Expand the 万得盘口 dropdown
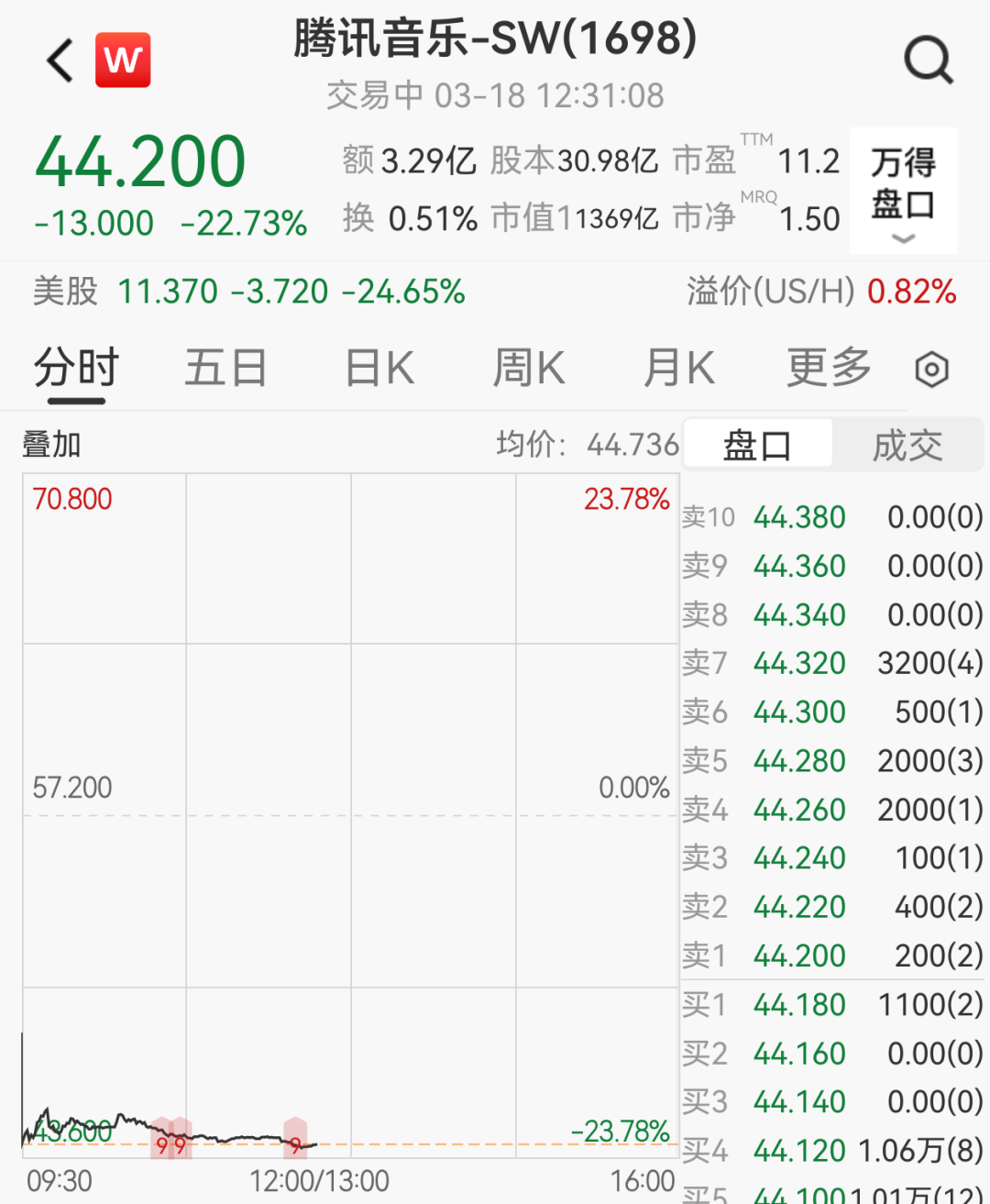The image size is (990, 1204). coord(903,190)
